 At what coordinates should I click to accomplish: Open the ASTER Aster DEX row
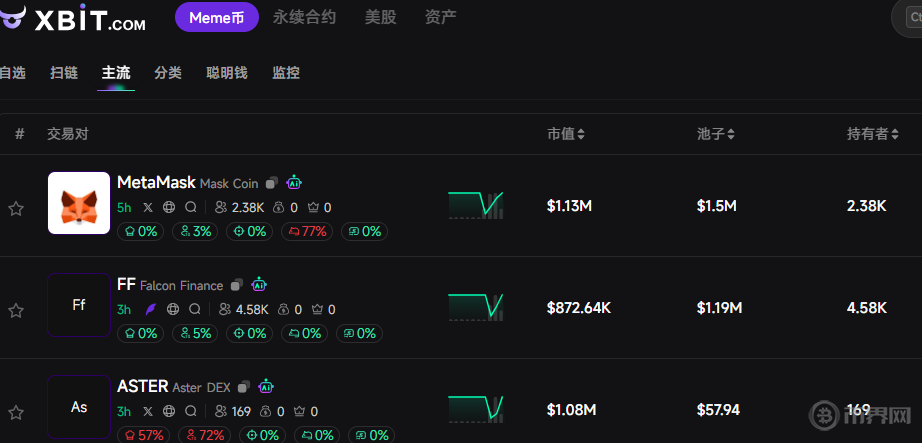click(x=142, y=386)
